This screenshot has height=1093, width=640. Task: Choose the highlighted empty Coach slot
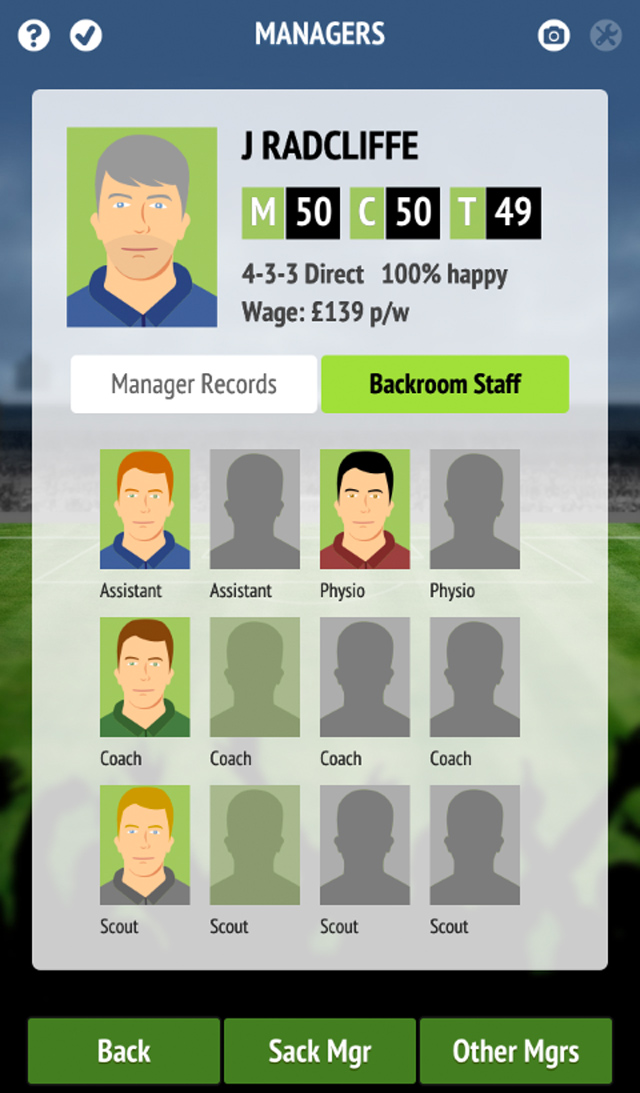pos(255,677)
